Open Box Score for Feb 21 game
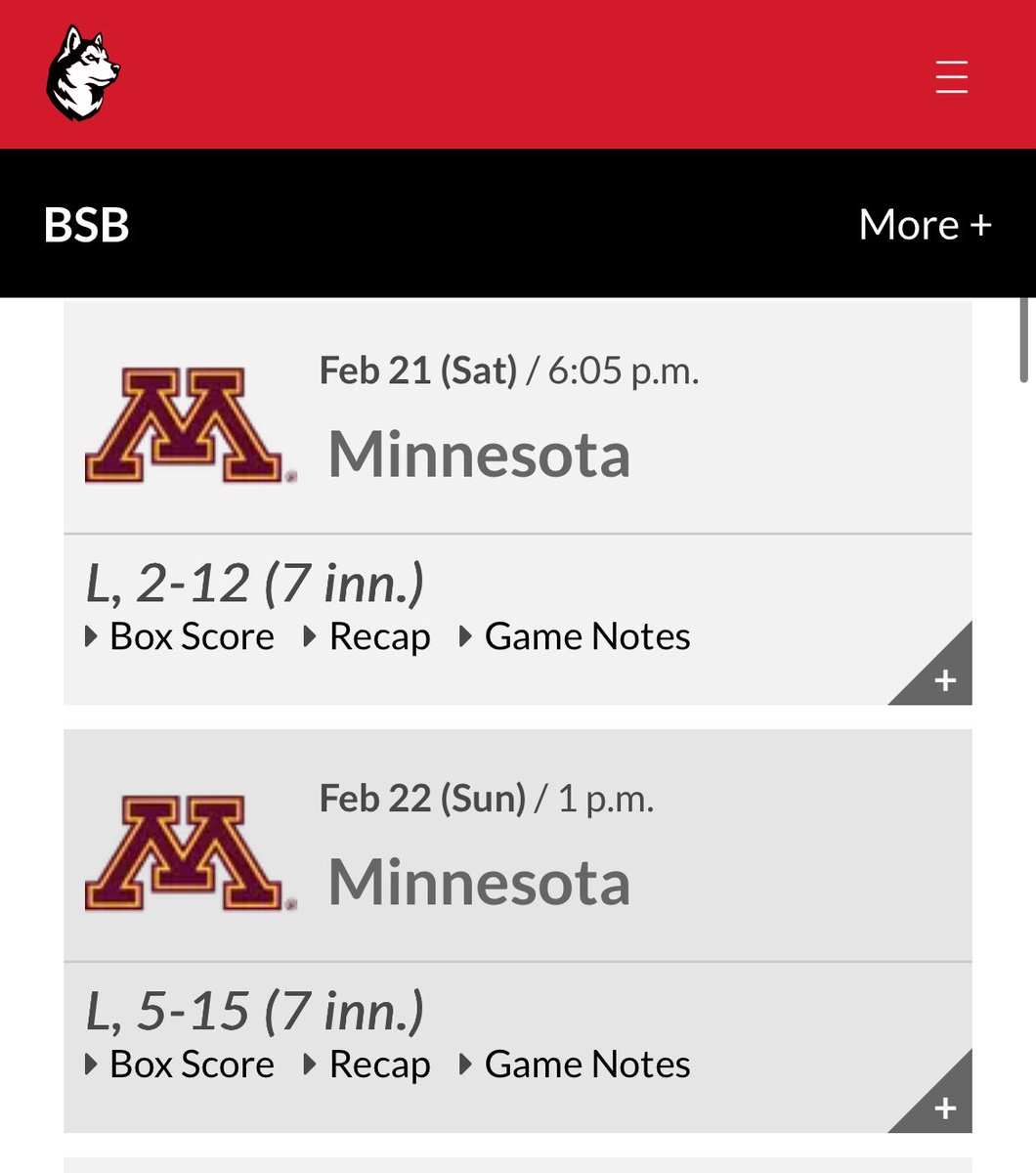Image resolution: width=1036 pixels, height=1173 pixels. point(191,637)
